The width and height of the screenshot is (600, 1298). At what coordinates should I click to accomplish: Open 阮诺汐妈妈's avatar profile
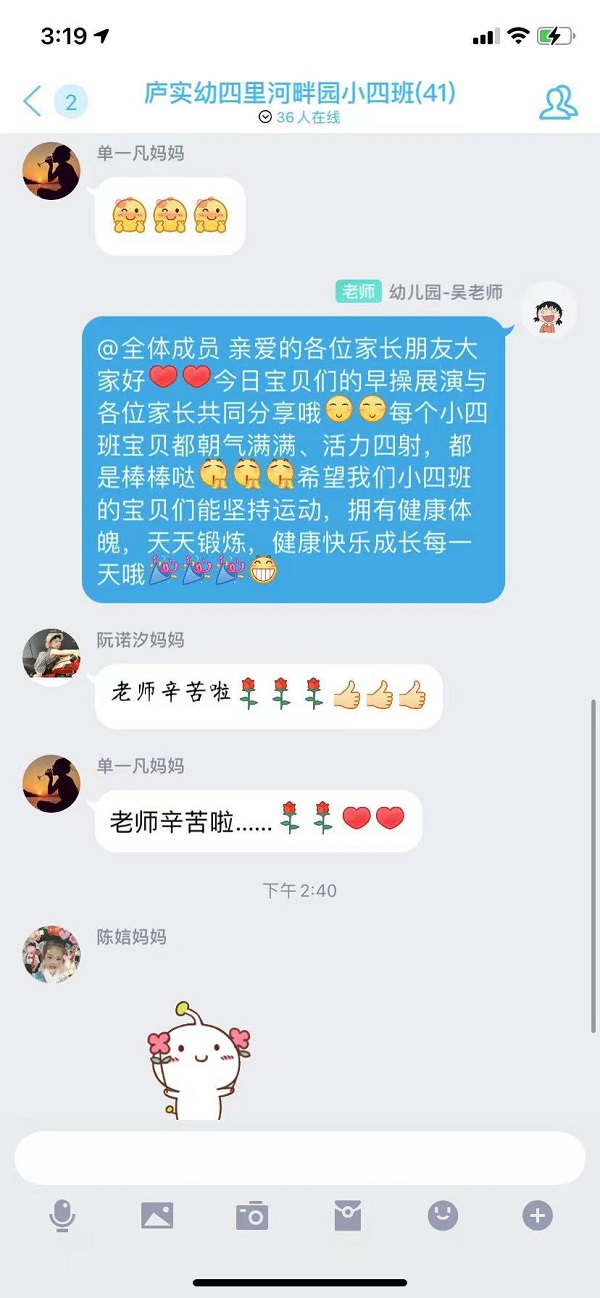coord(51,658)
